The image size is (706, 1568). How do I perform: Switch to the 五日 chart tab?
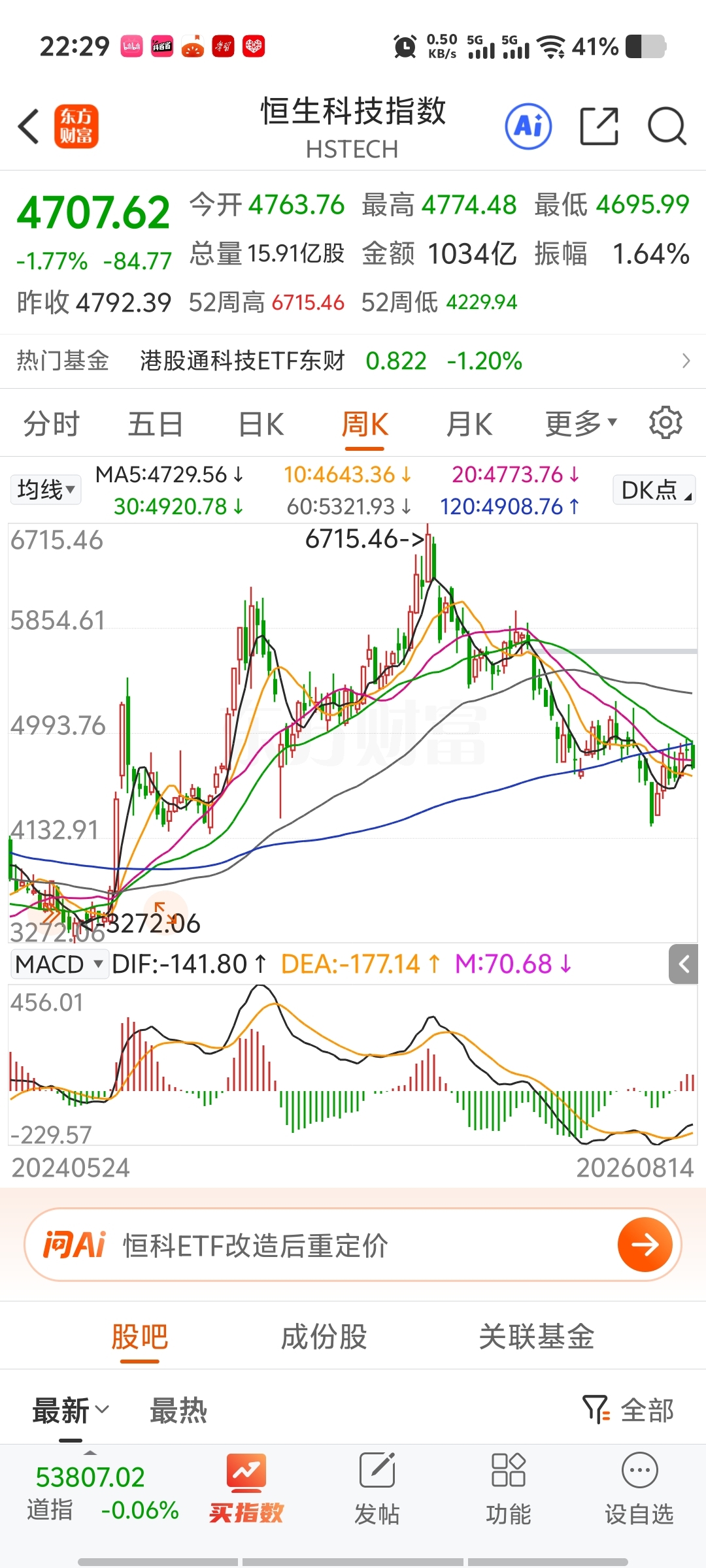(155, 424)
